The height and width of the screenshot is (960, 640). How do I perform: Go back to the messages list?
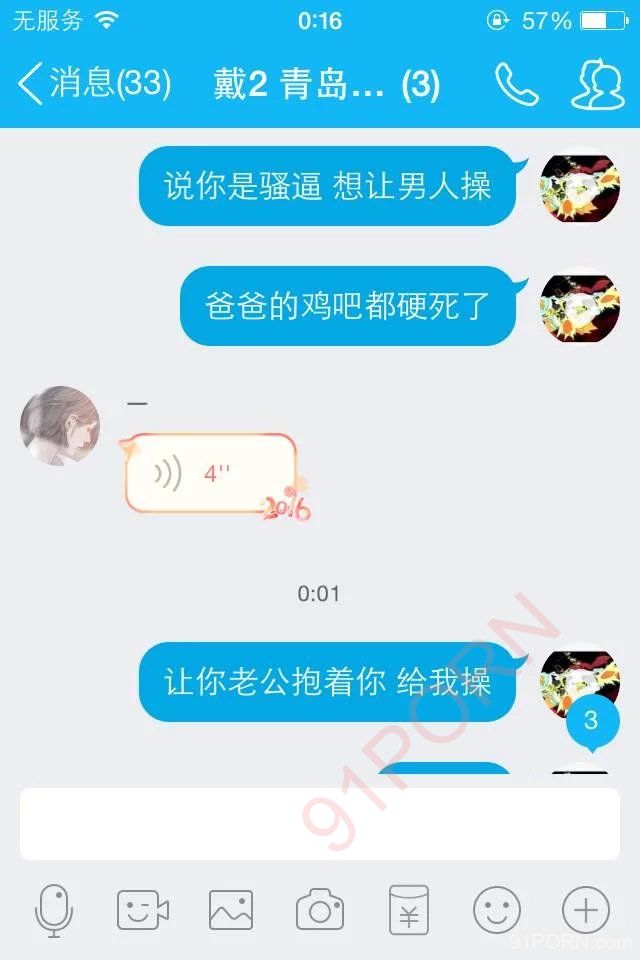coord(90,84)
